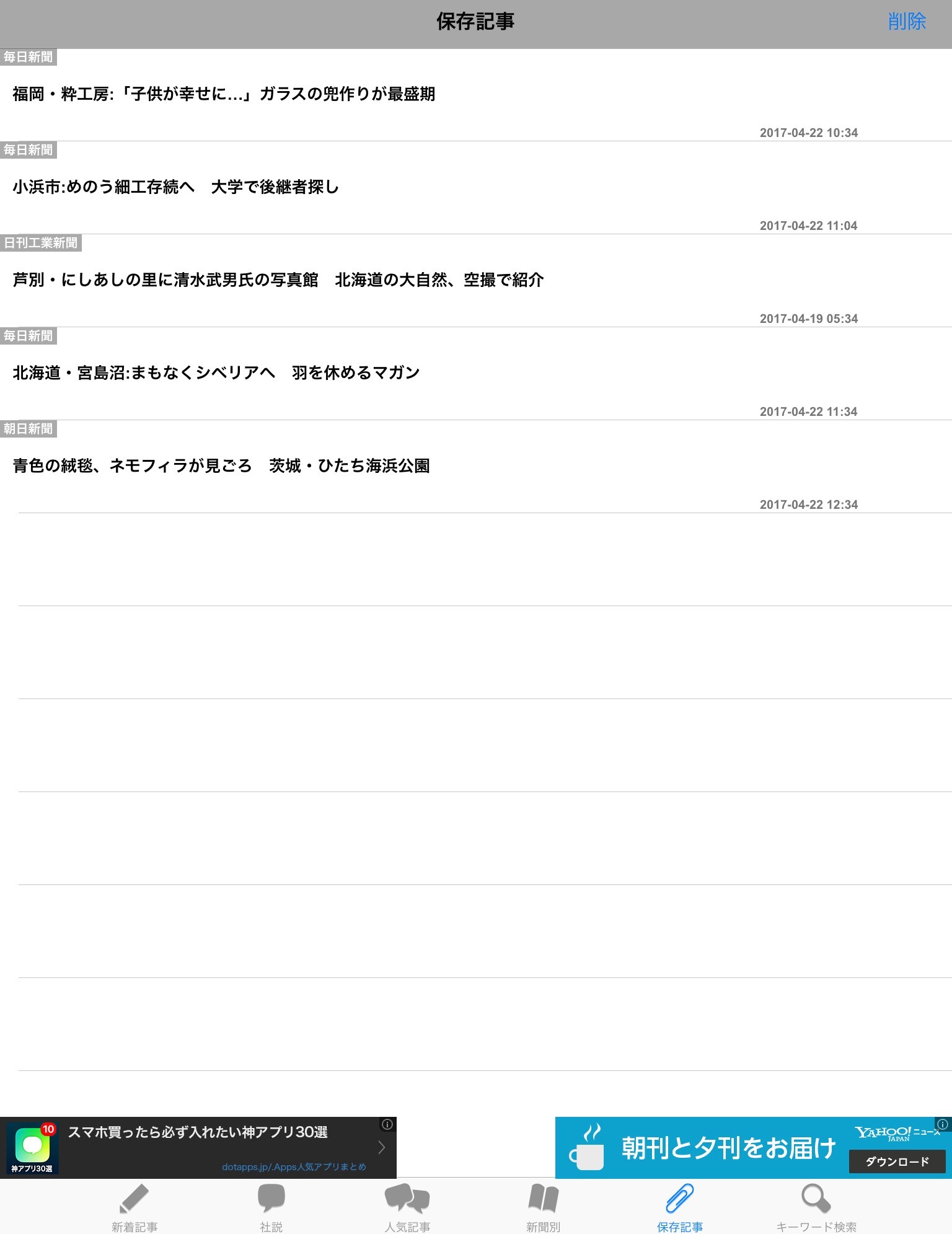The image size is (952, 1234).
Task: Tap ダウンロード on the Yahoo news ad
Action: coord(897,1161)
